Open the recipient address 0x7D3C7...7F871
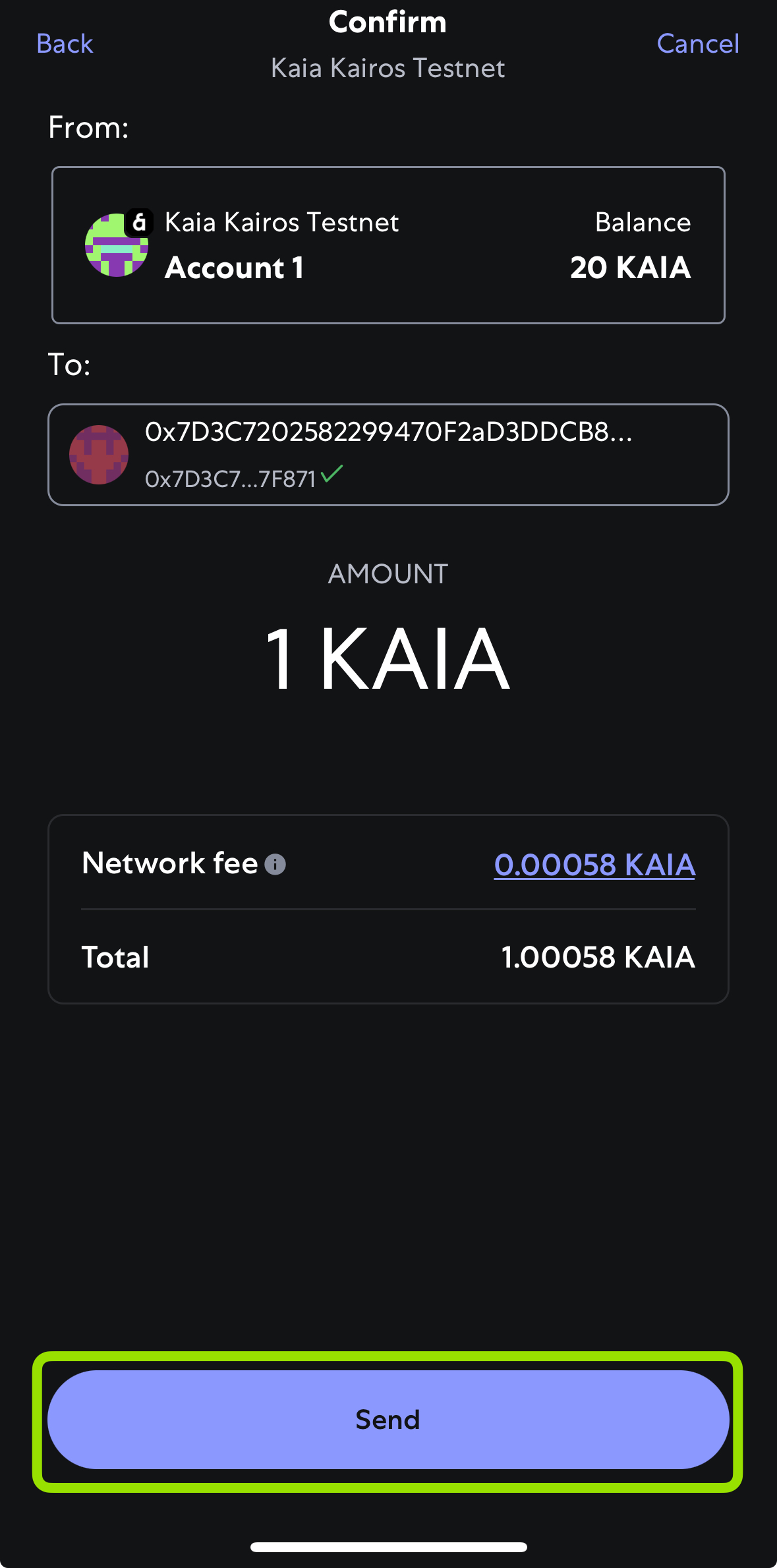The height and width of the screenshot is (1568, 777). pyautogui.click(x=388, y=455)
